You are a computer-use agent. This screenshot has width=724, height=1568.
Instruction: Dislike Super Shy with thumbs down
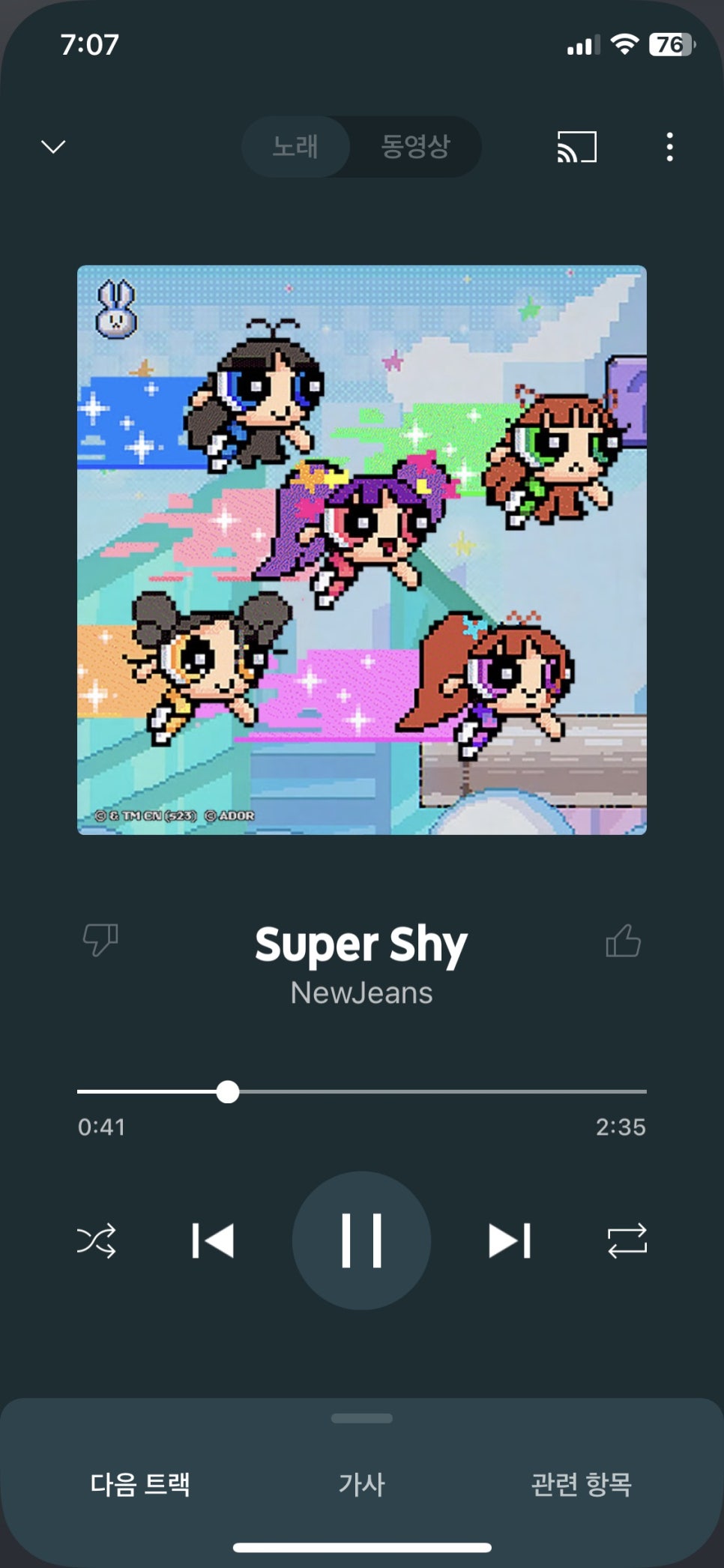coord(100,939)
